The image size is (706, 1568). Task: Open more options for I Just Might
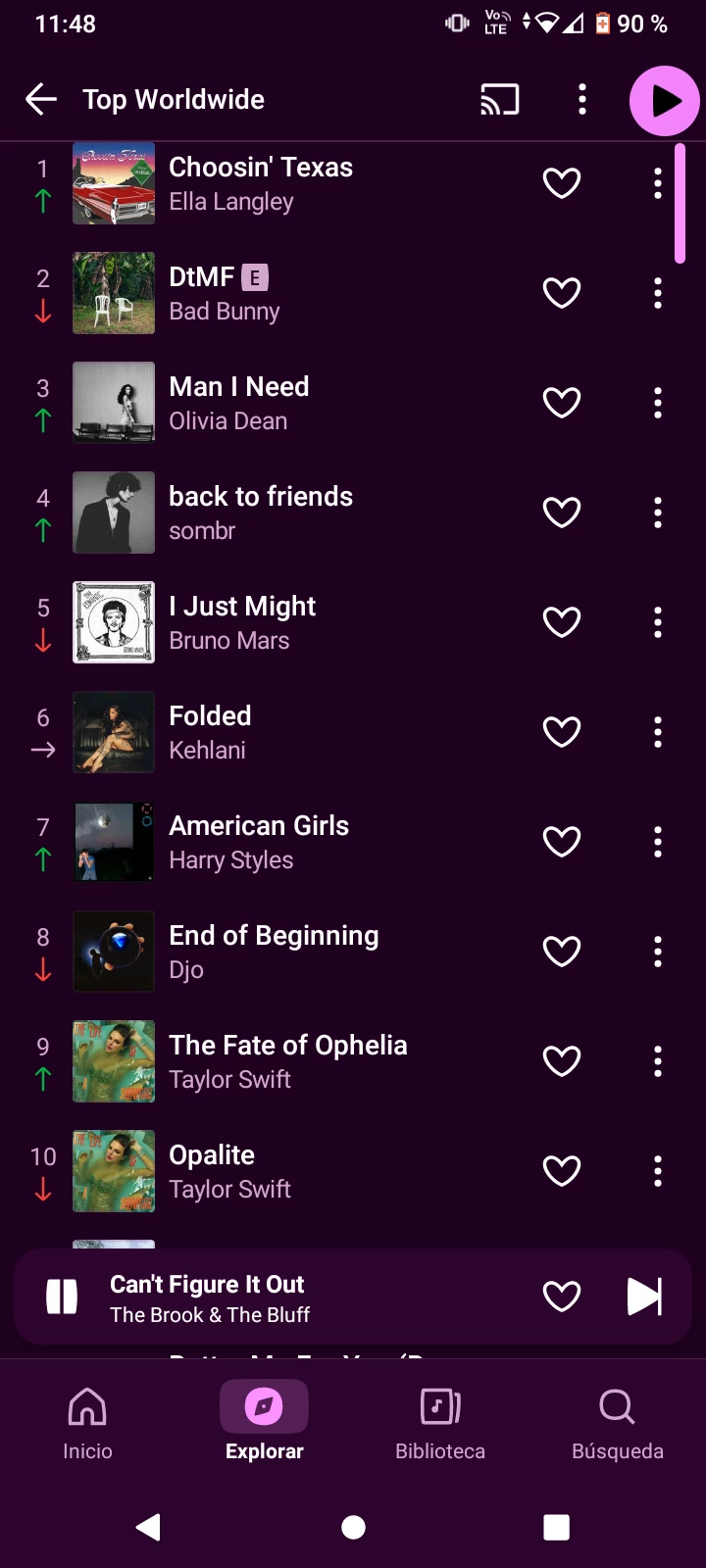tap(658, 622)
